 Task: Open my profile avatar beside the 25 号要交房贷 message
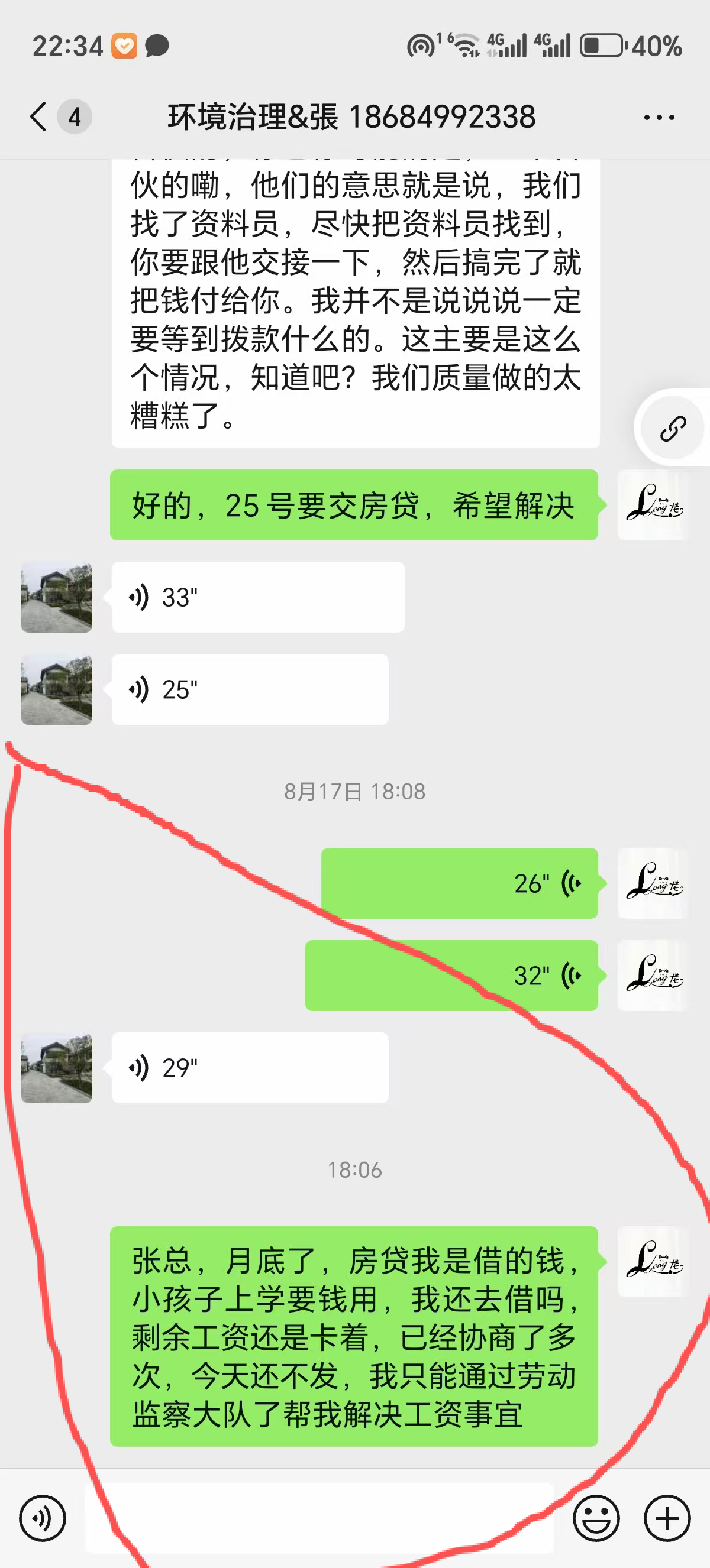click(653, 504)
